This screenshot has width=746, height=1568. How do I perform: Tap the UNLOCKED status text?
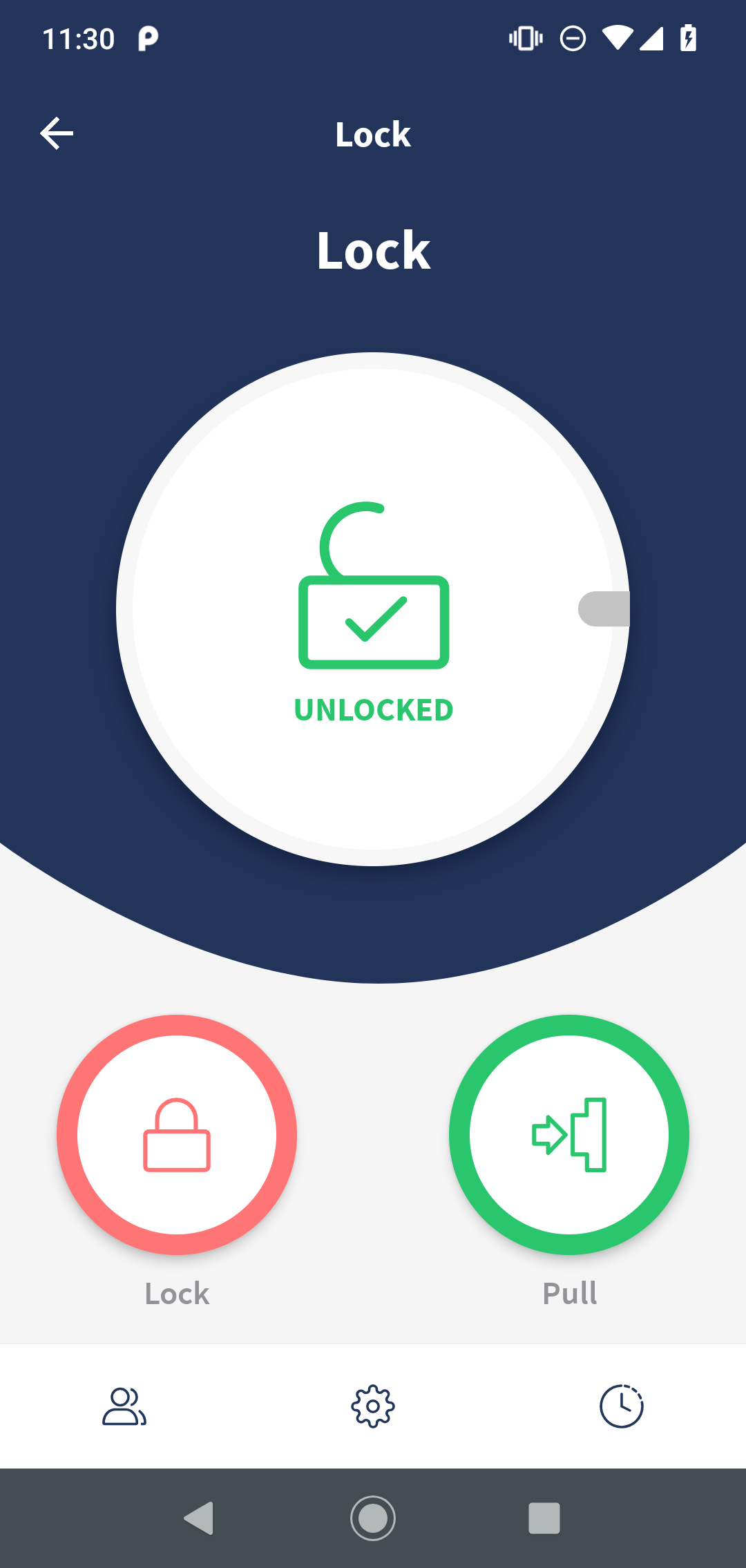pyautogui.click(x=373, y=709)
